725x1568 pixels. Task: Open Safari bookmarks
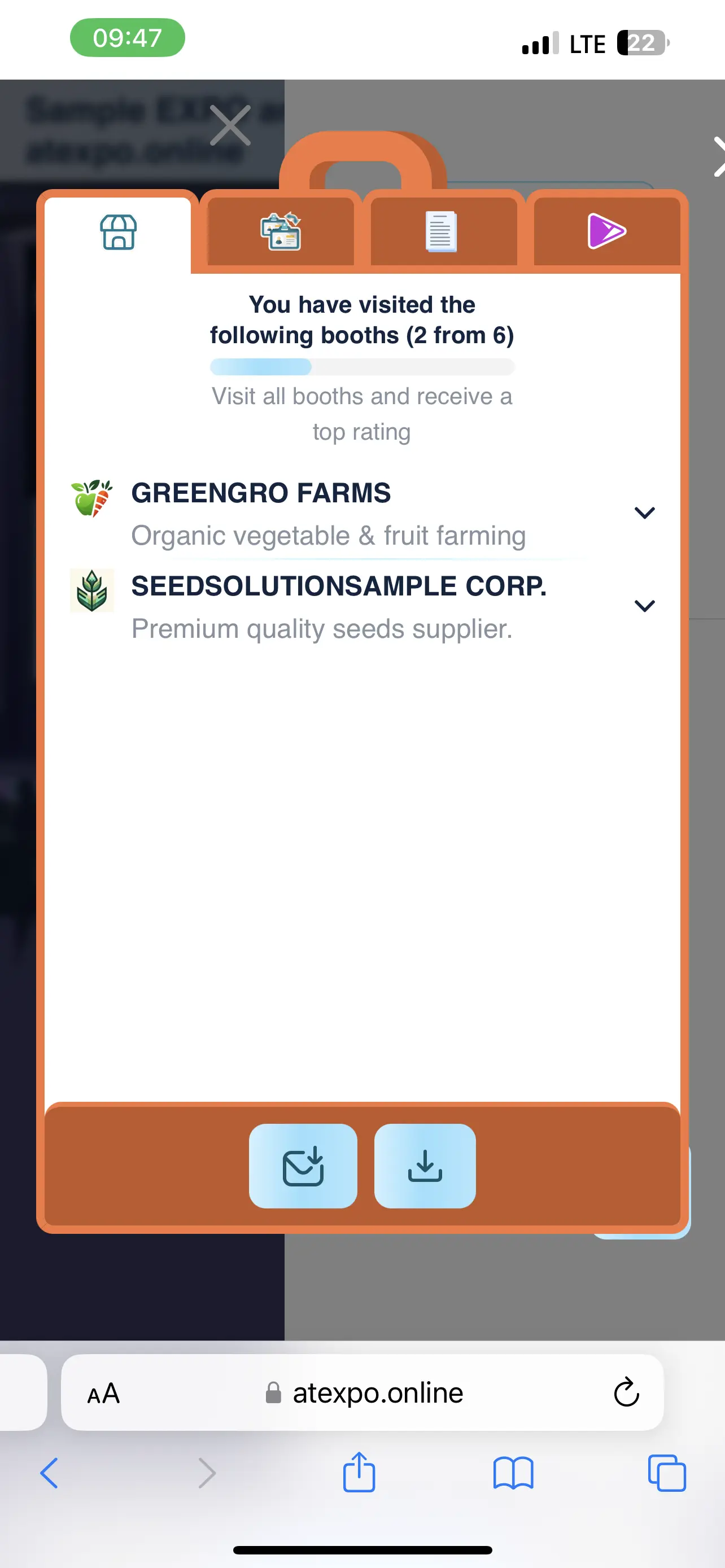click(513, 1473)
